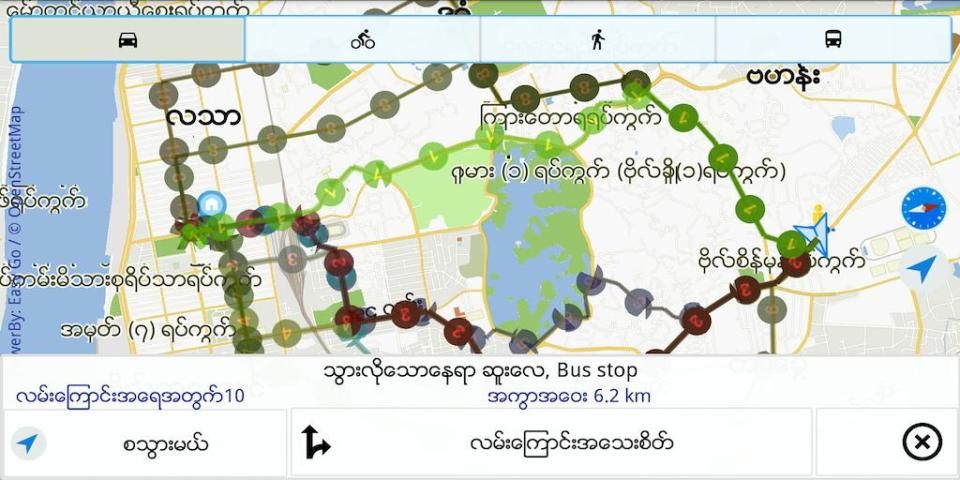Choose the bus transit mode
The width and height of the screenshot is (960, 480).
tap(833, 40)
